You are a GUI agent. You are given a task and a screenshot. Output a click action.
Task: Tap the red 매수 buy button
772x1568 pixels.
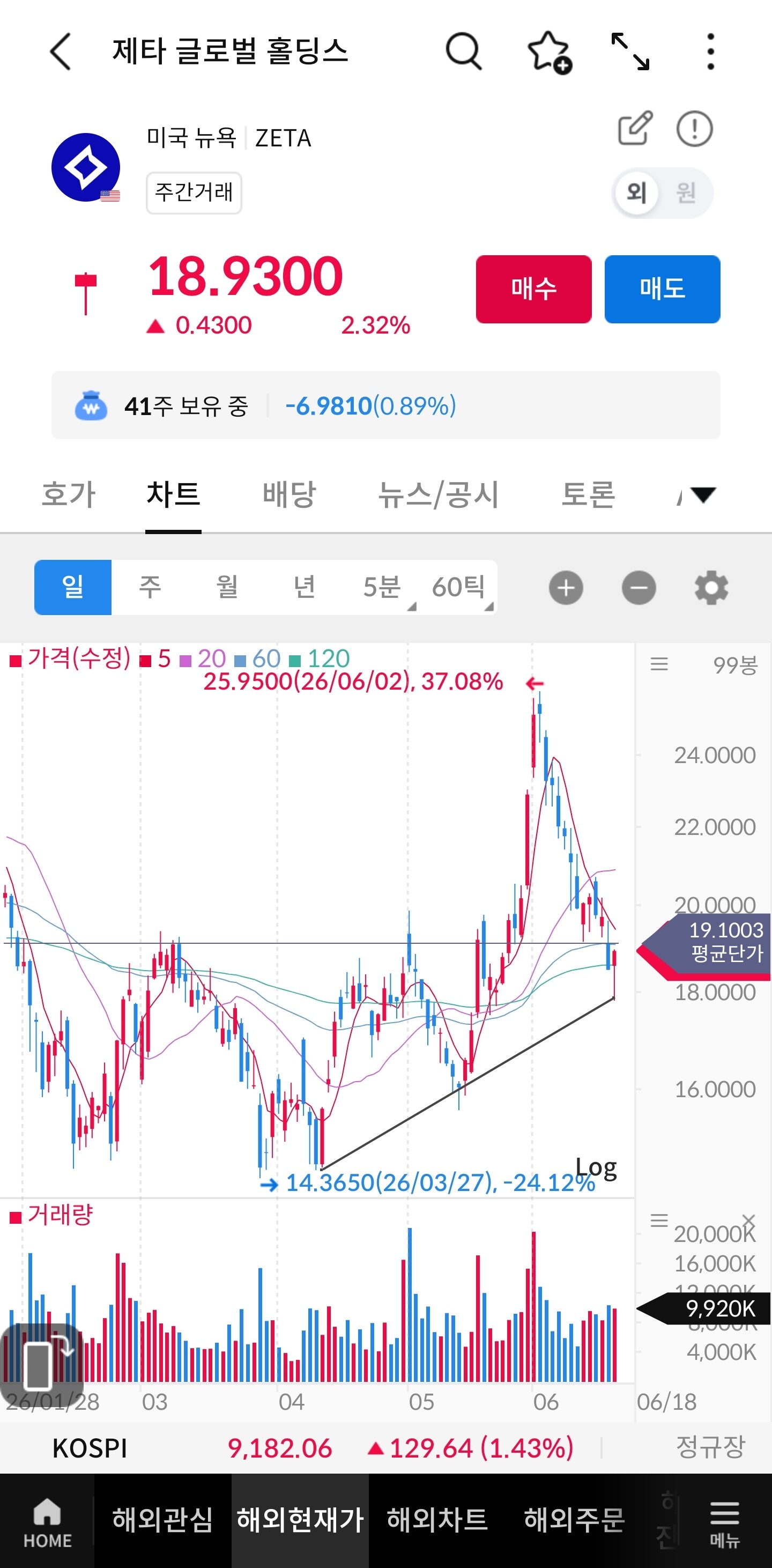tap(533, 289)
